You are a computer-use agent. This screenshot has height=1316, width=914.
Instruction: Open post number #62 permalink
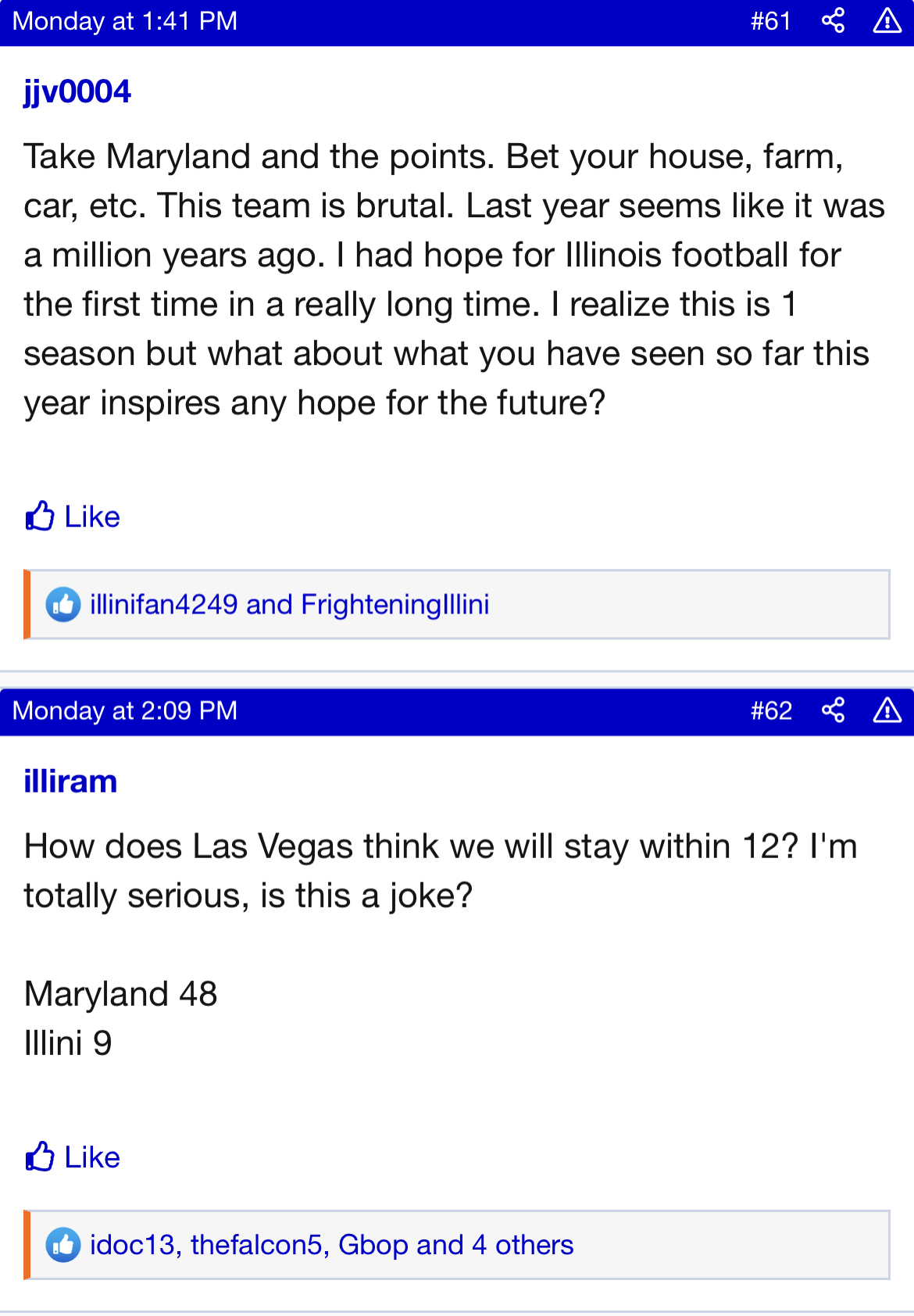tap(770, 710)
